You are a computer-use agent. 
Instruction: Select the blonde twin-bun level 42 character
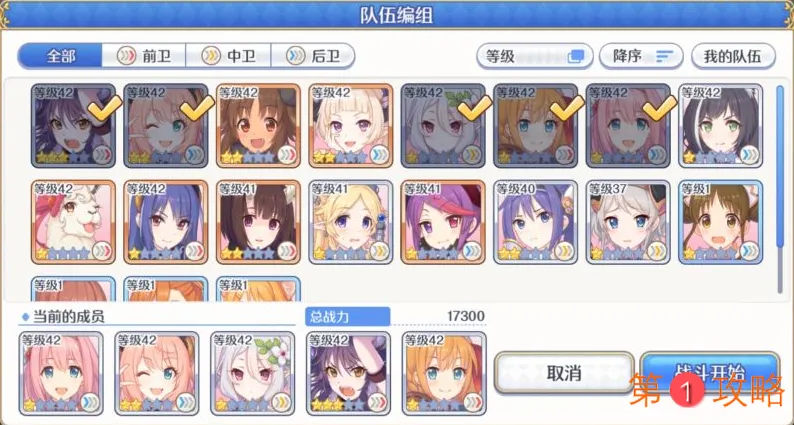(350, 126)
